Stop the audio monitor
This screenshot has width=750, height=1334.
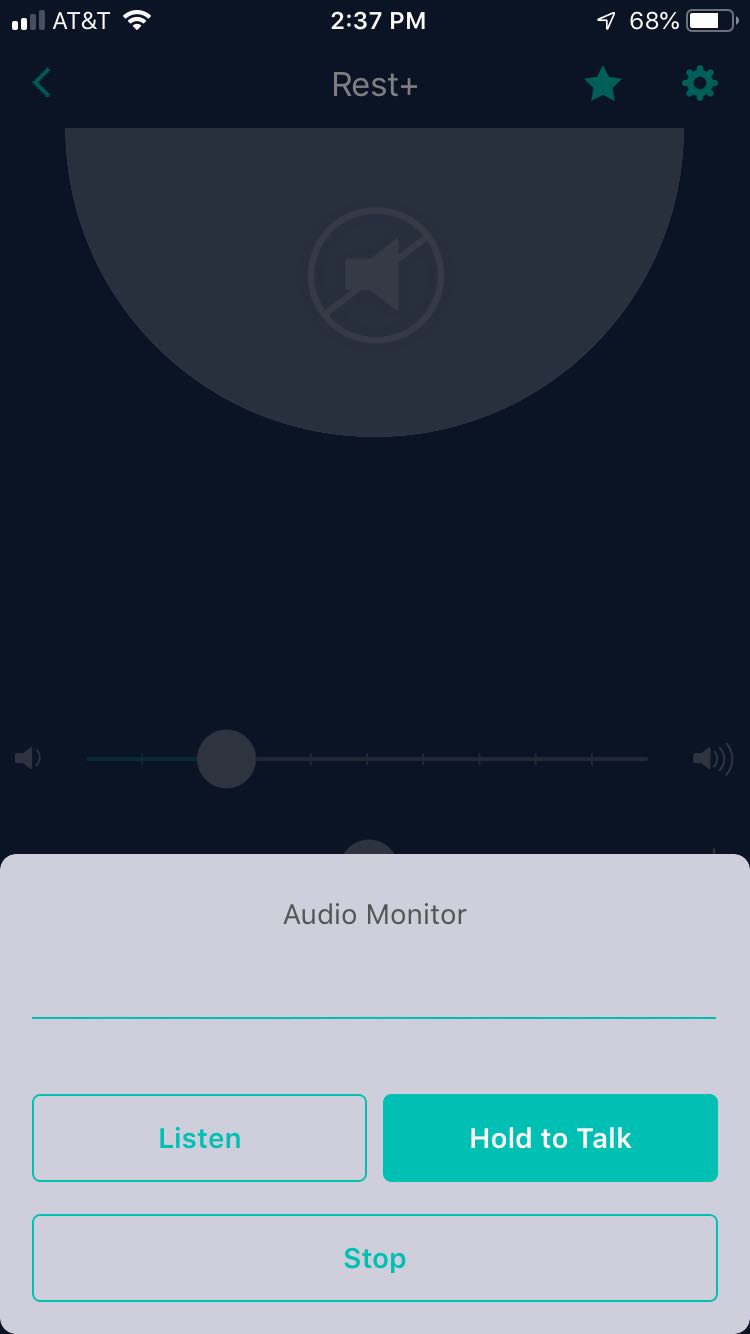[375, 1258]
